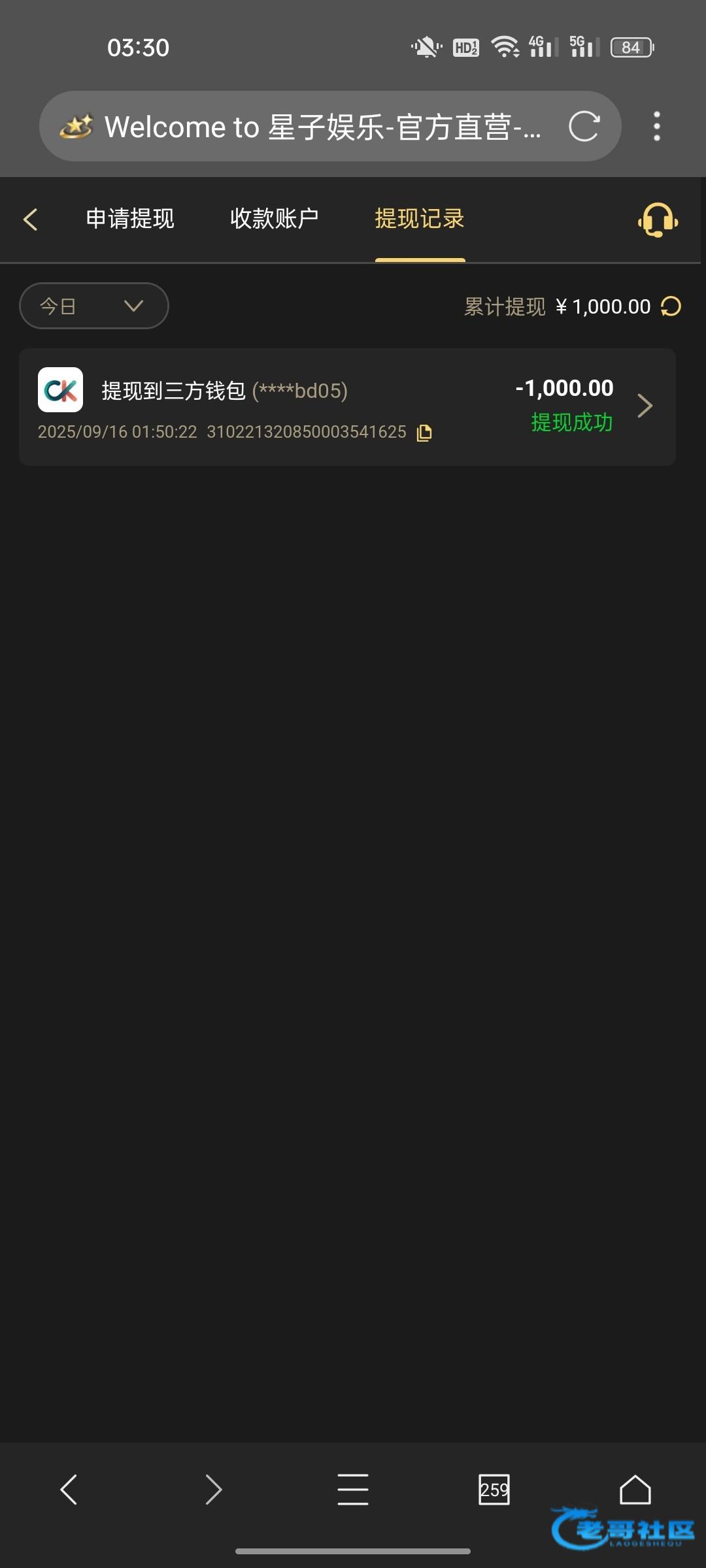Image resolution: width=706 pixels, height=1568 pixels.
Task: Refresh the 累计提现 total
Action: [671, 306]
